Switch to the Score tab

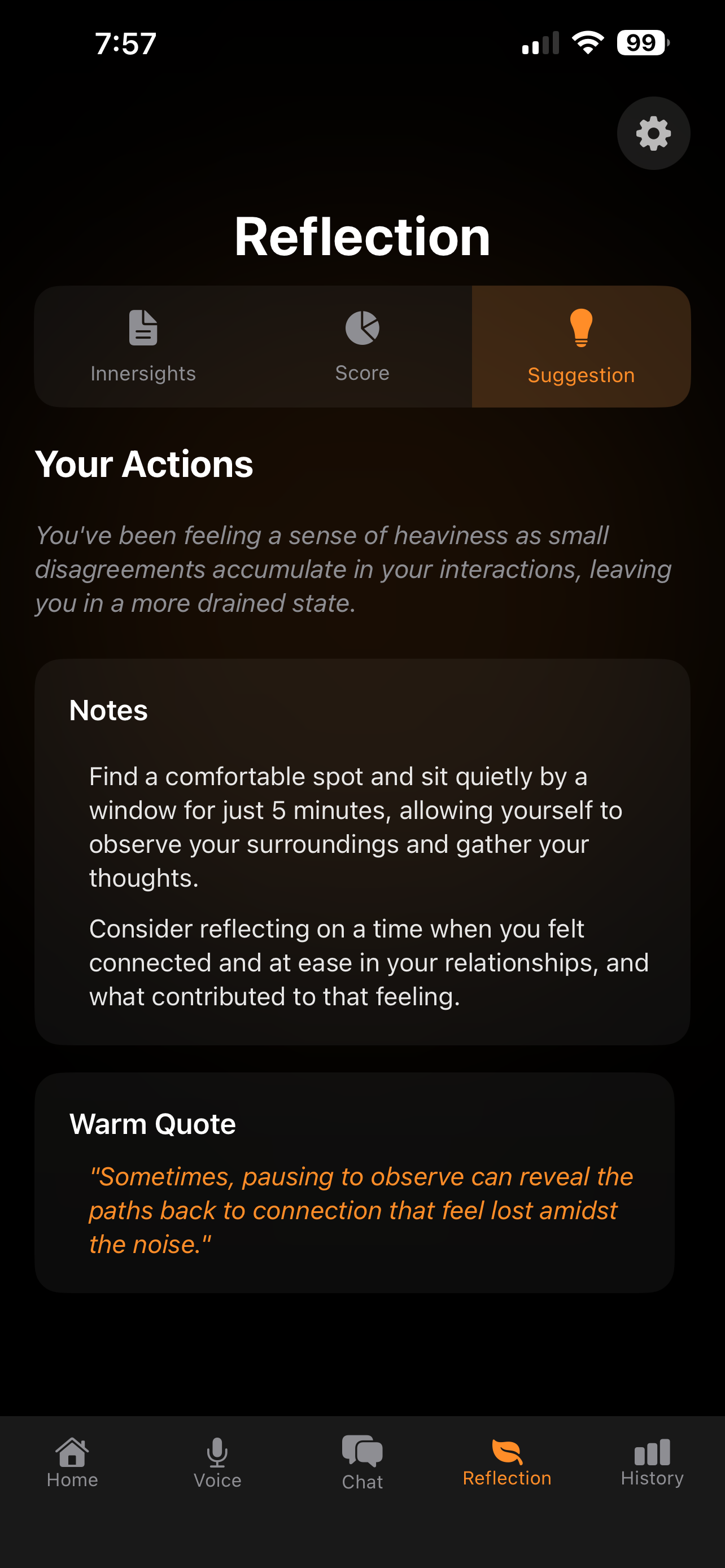click(361, 345)
